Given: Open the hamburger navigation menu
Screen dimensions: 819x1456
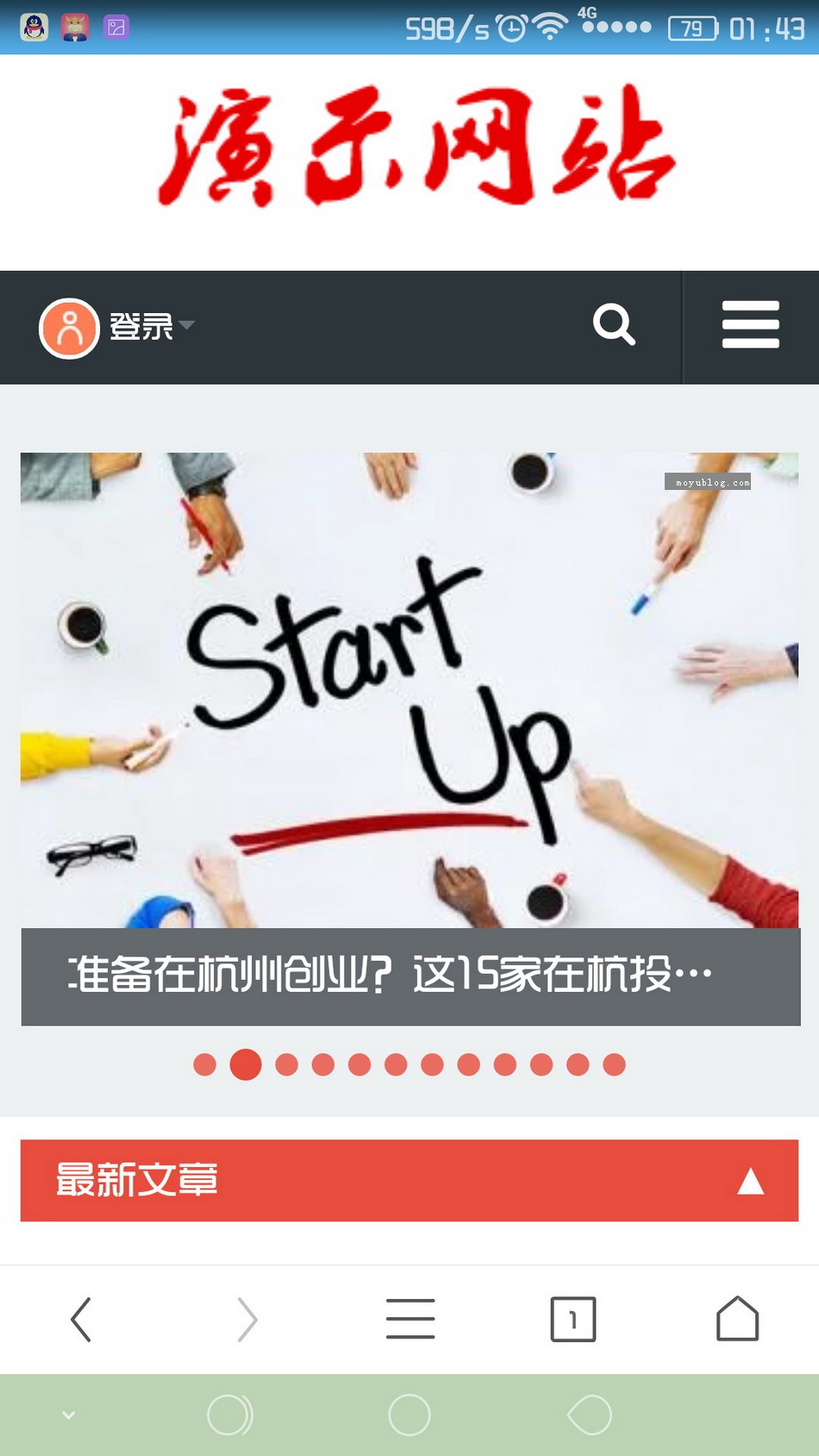Looking at the screenshot, I should point(750,325).
